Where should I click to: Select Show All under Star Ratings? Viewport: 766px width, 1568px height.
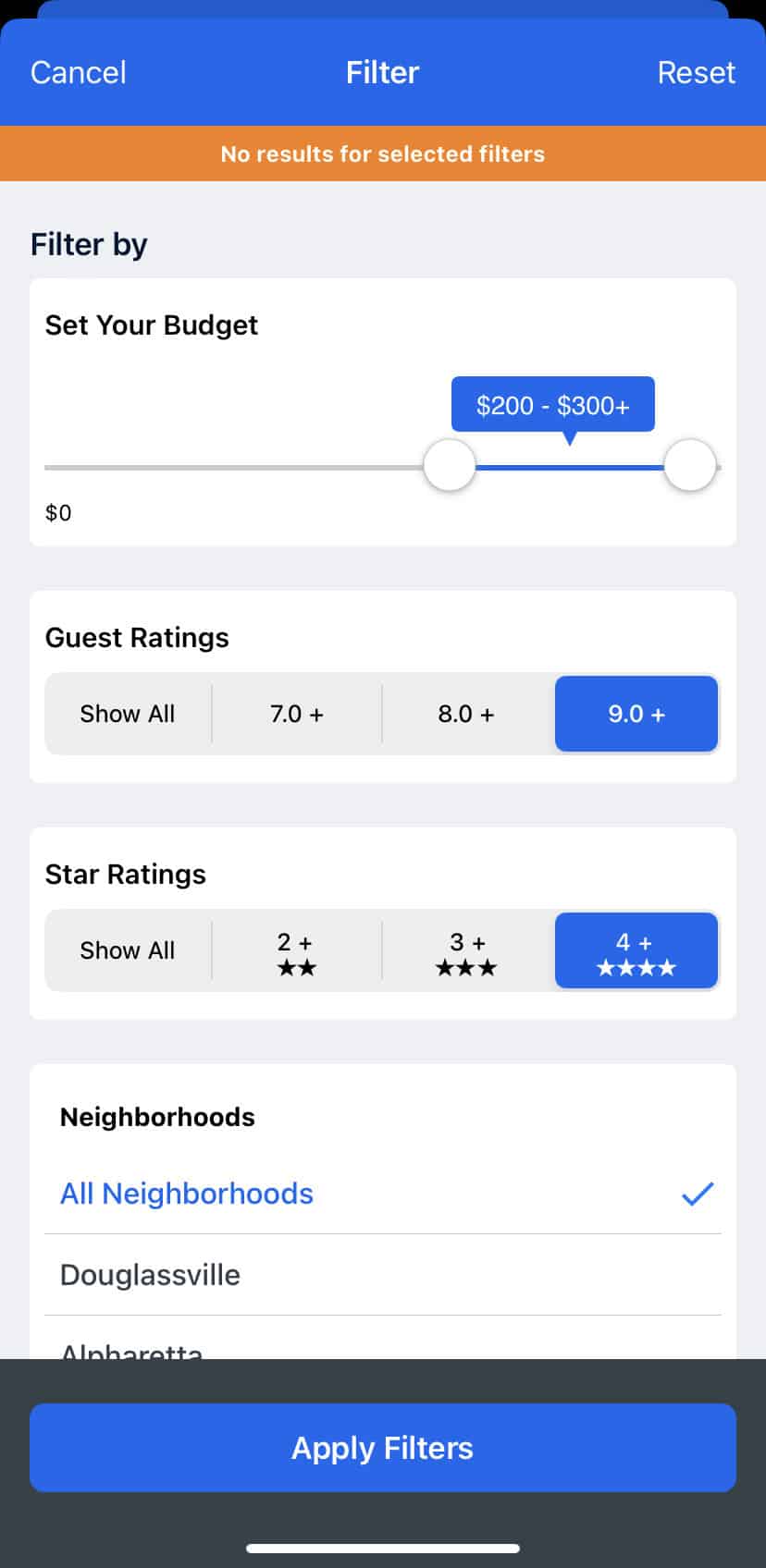[x=128, y=950]
